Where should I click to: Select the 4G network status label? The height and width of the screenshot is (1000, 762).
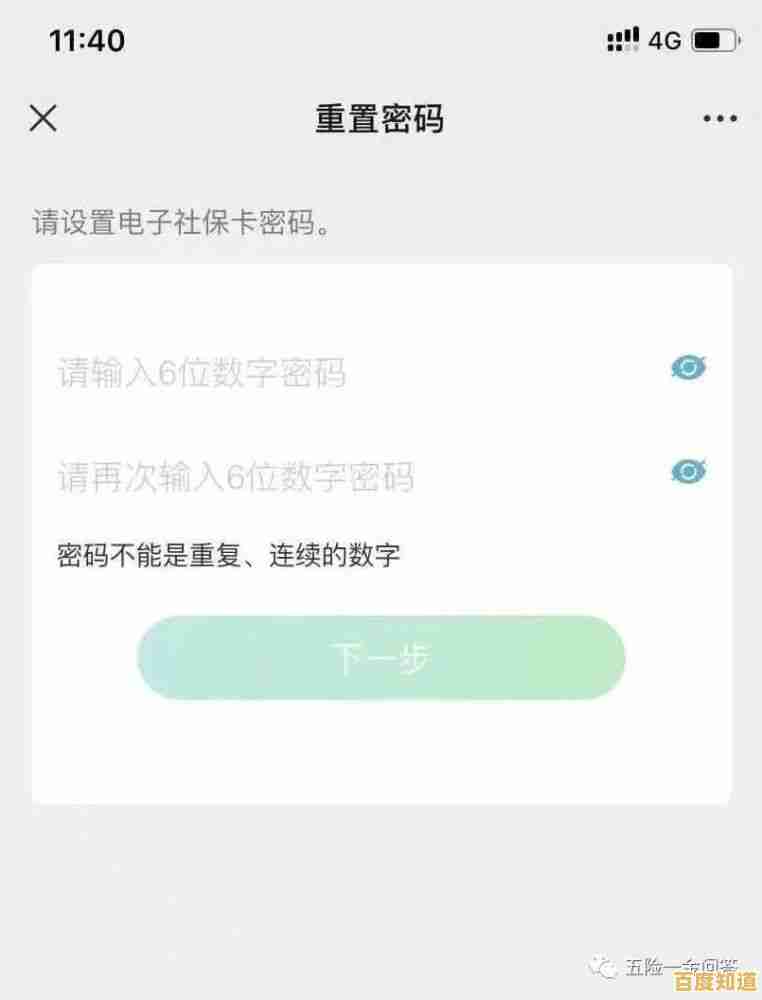pos(664,40)
